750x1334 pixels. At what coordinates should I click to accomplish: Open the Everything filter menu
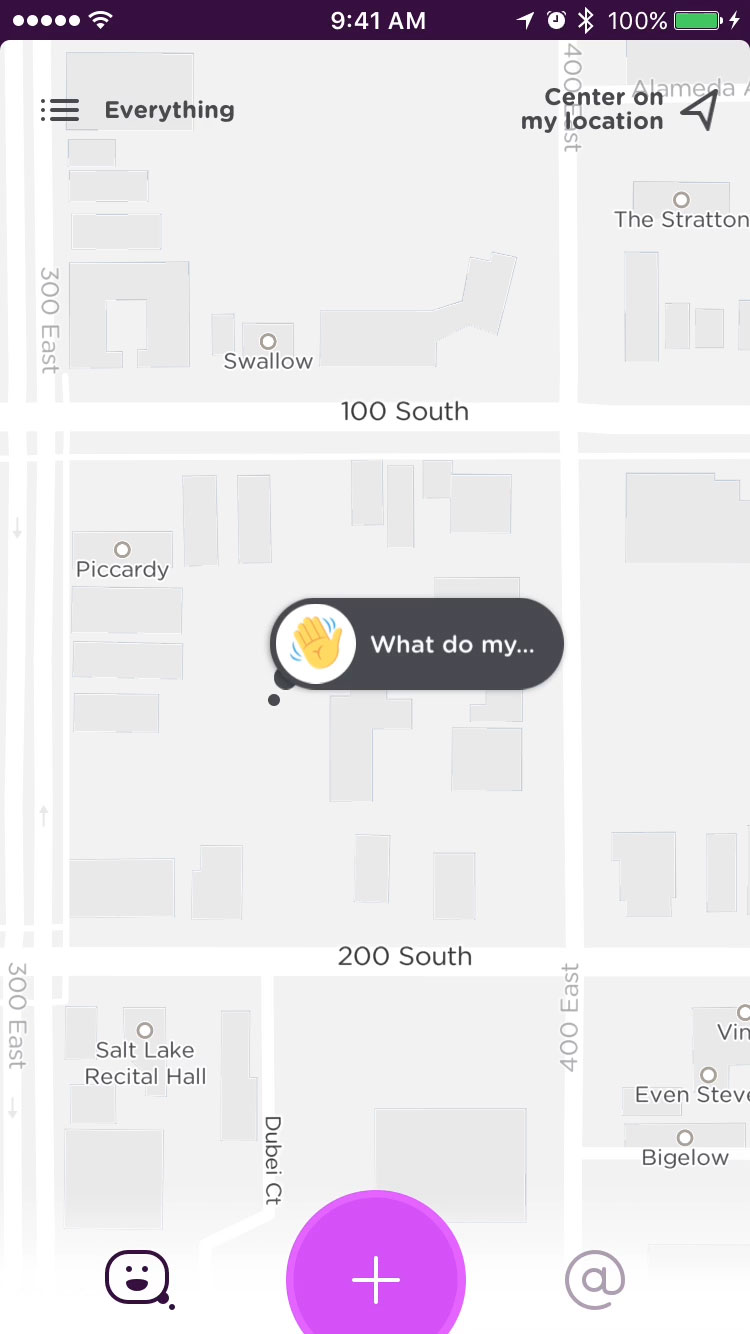(138, 110)
